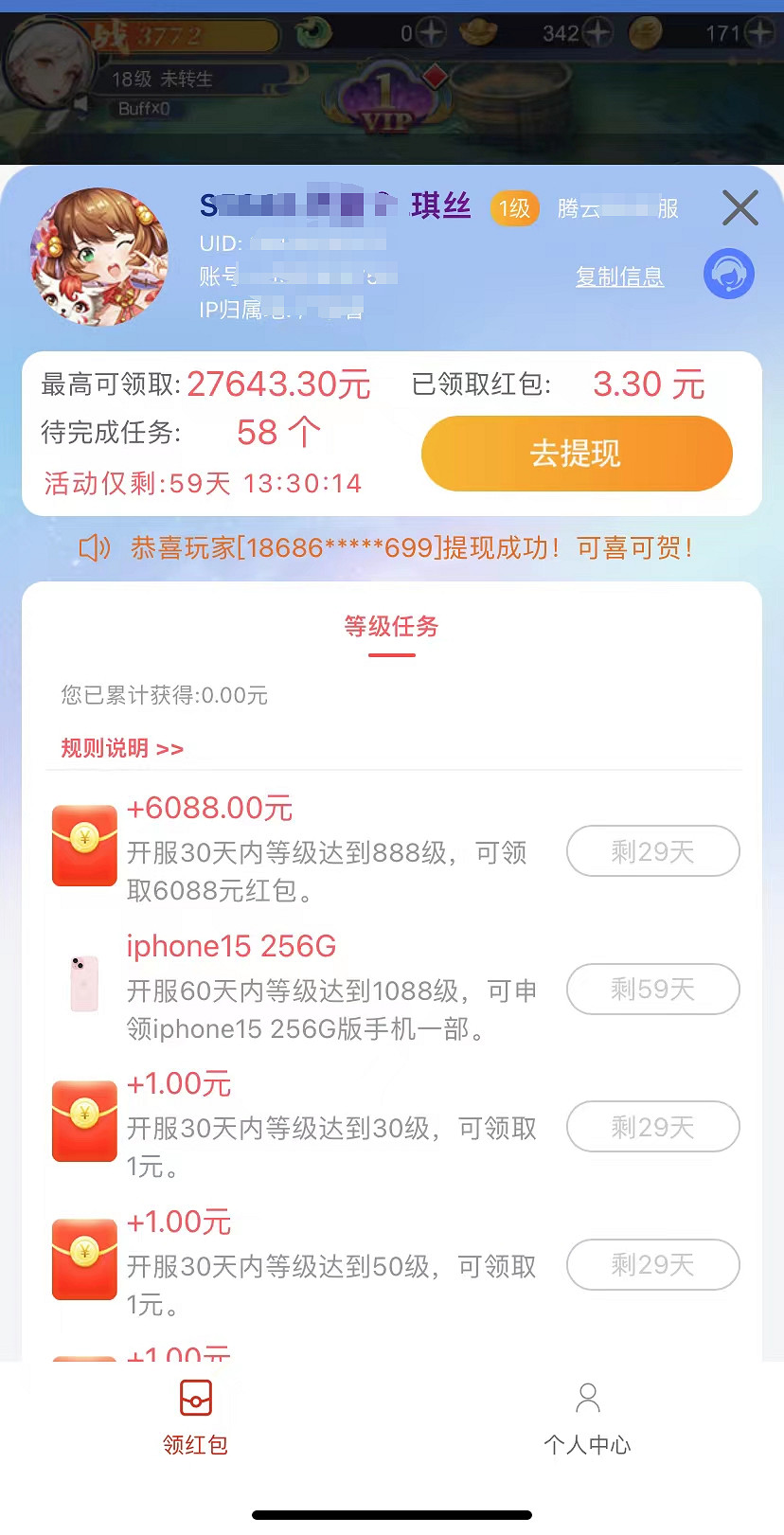This screenshot has height=1535, width=784.
Task: Open 个人中心 via the person icon
Action: pos(587,1399)
